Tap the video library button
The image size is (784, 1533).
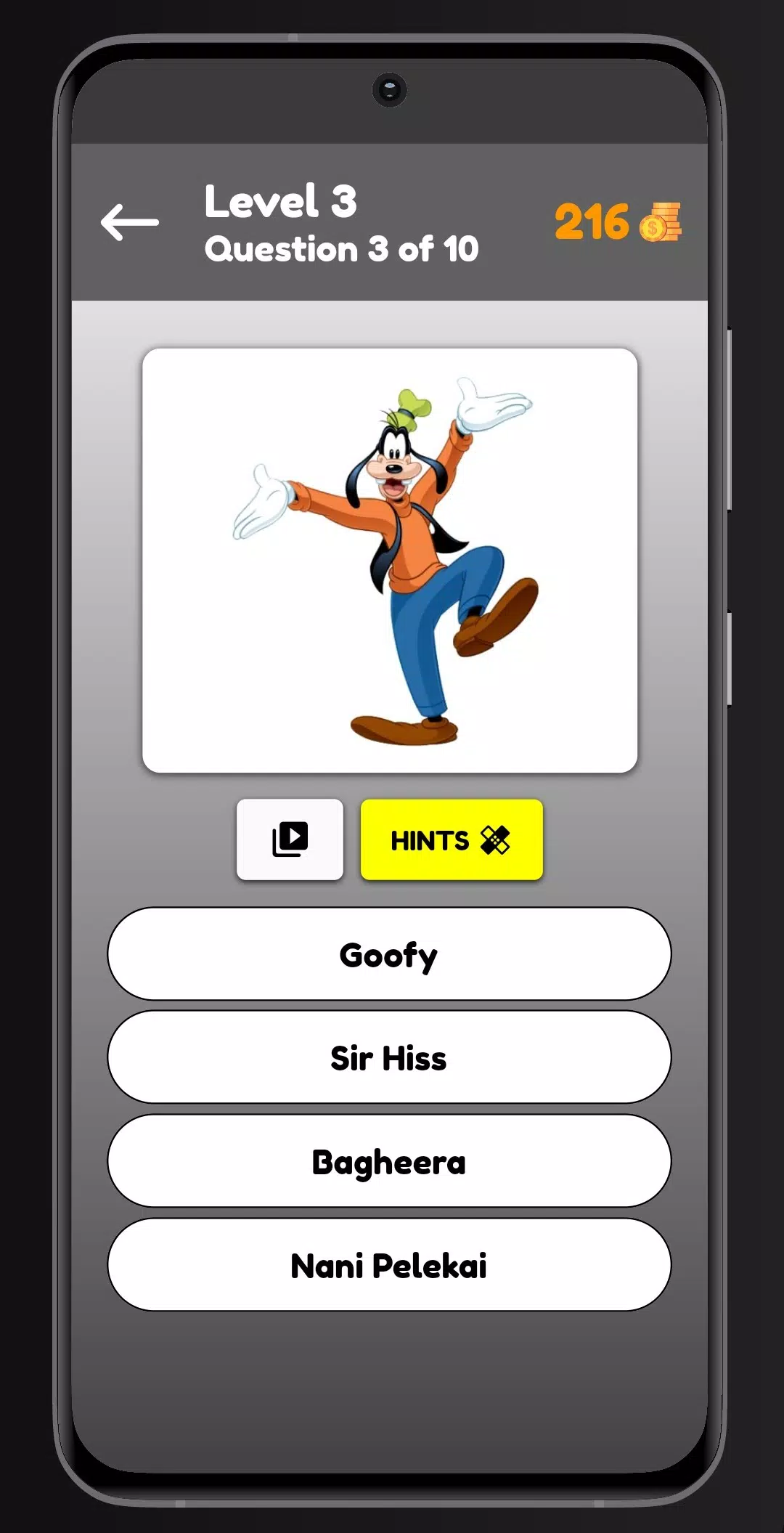[x=290, y=839]
